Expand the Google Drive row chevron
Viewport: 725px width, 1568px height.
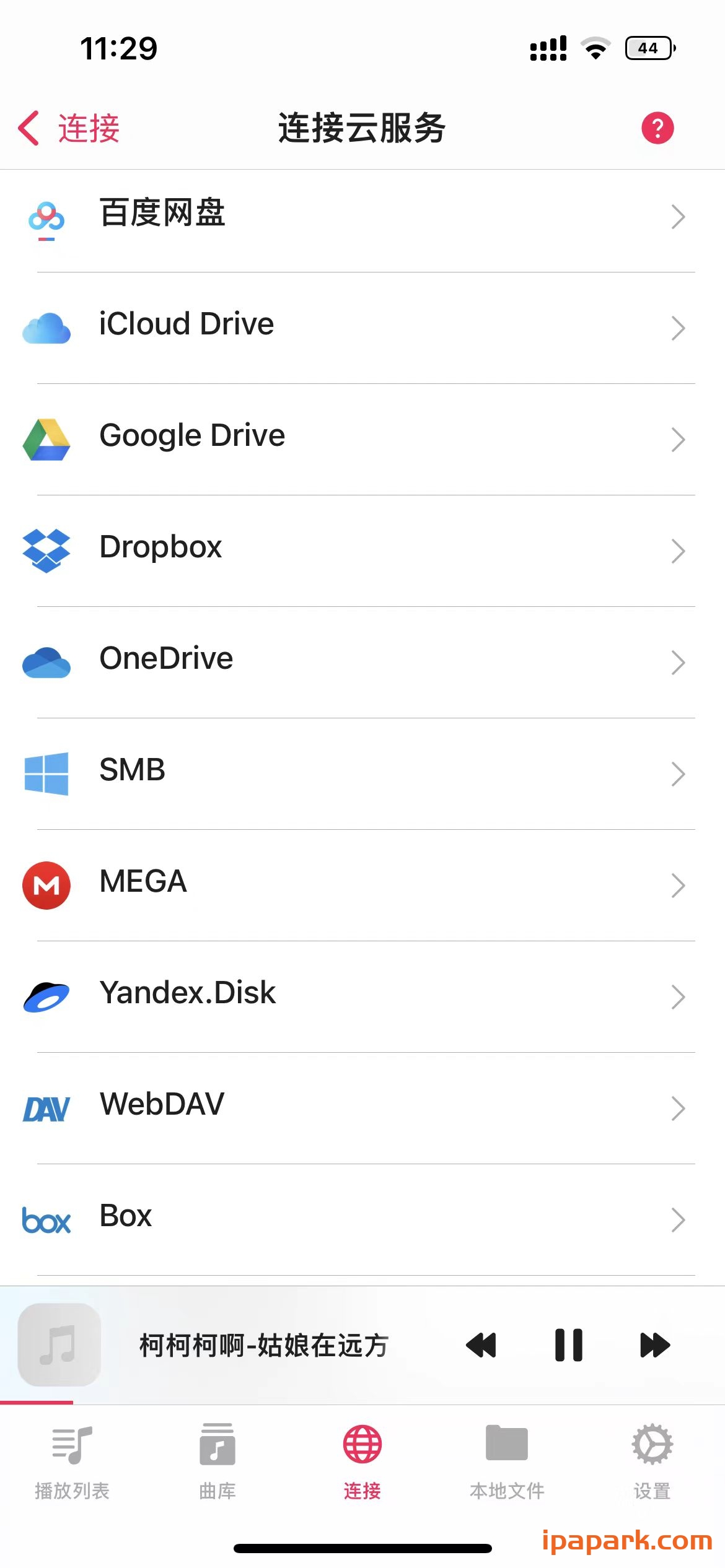tap(680, 440)
